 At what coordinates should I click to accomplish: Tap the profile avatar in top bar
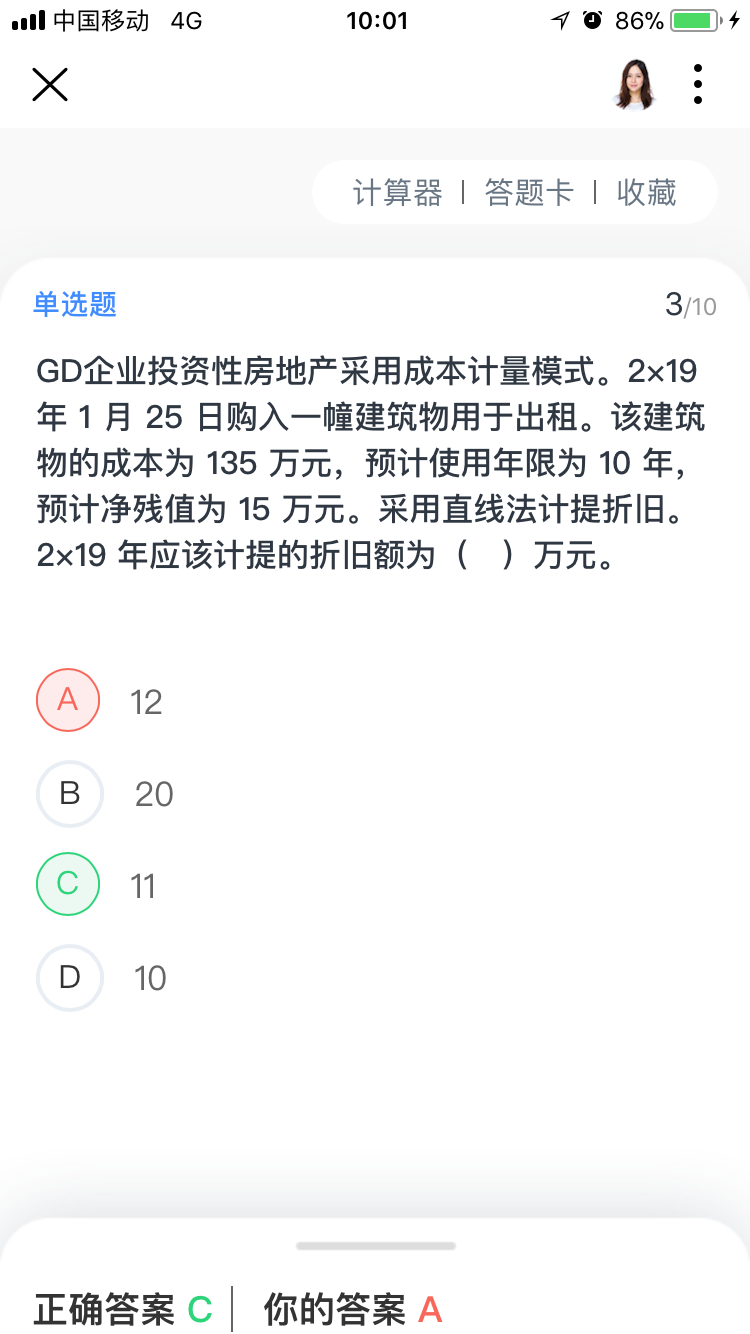coord(634,85)
